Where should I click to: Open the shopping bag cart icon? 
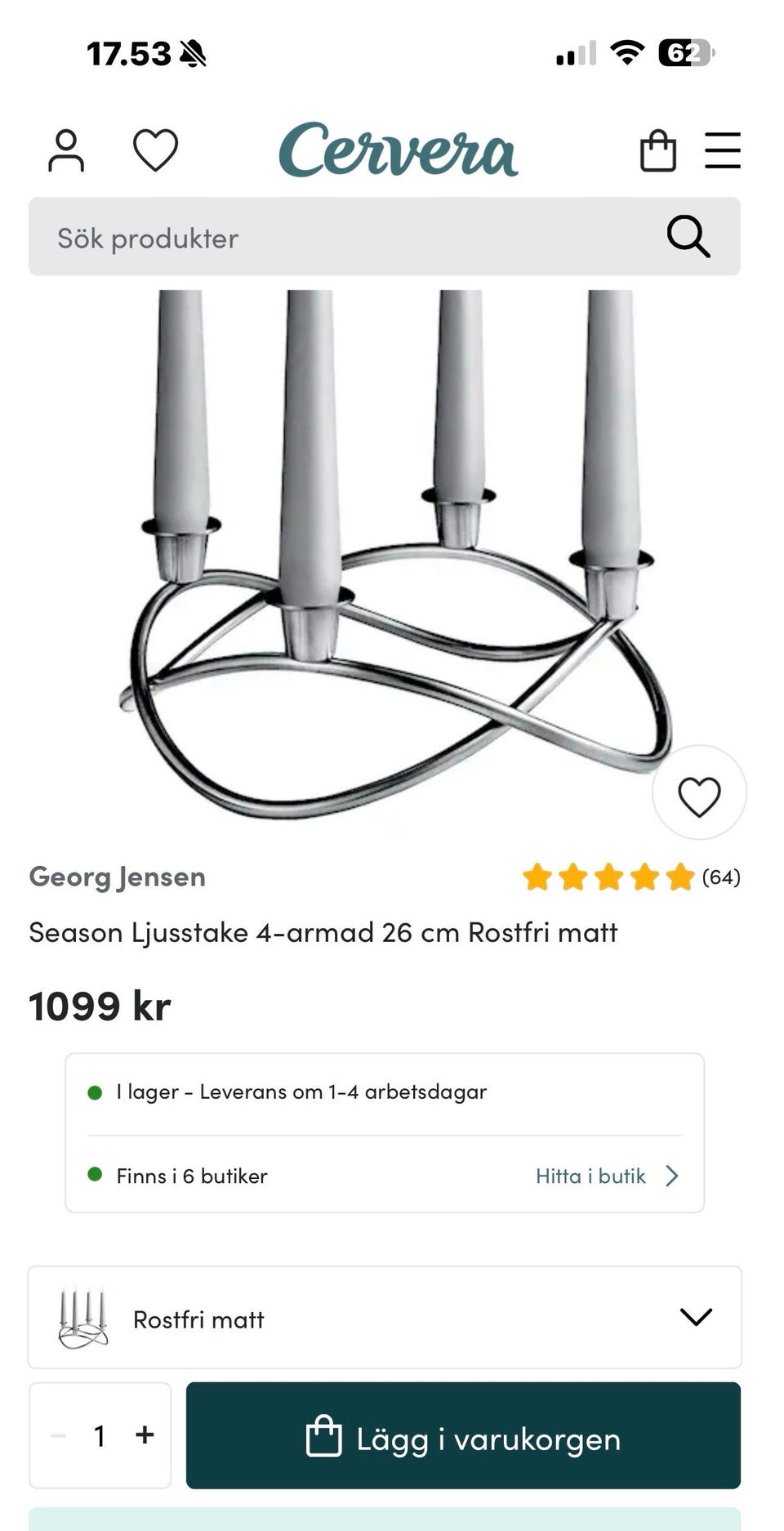coord(658,150)
